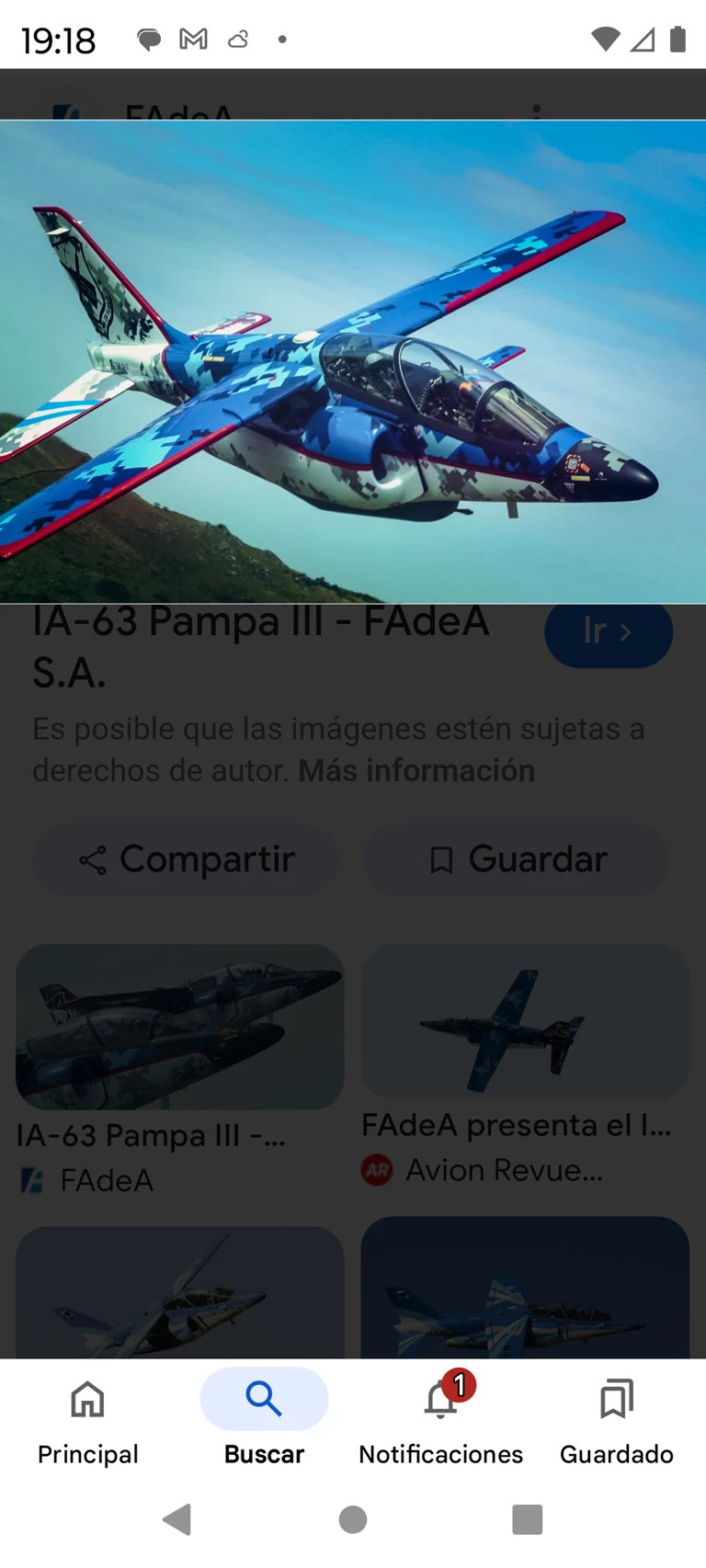
Task: Save the image with Guardar
Action: pyautogui.click(x=517, y=859)
